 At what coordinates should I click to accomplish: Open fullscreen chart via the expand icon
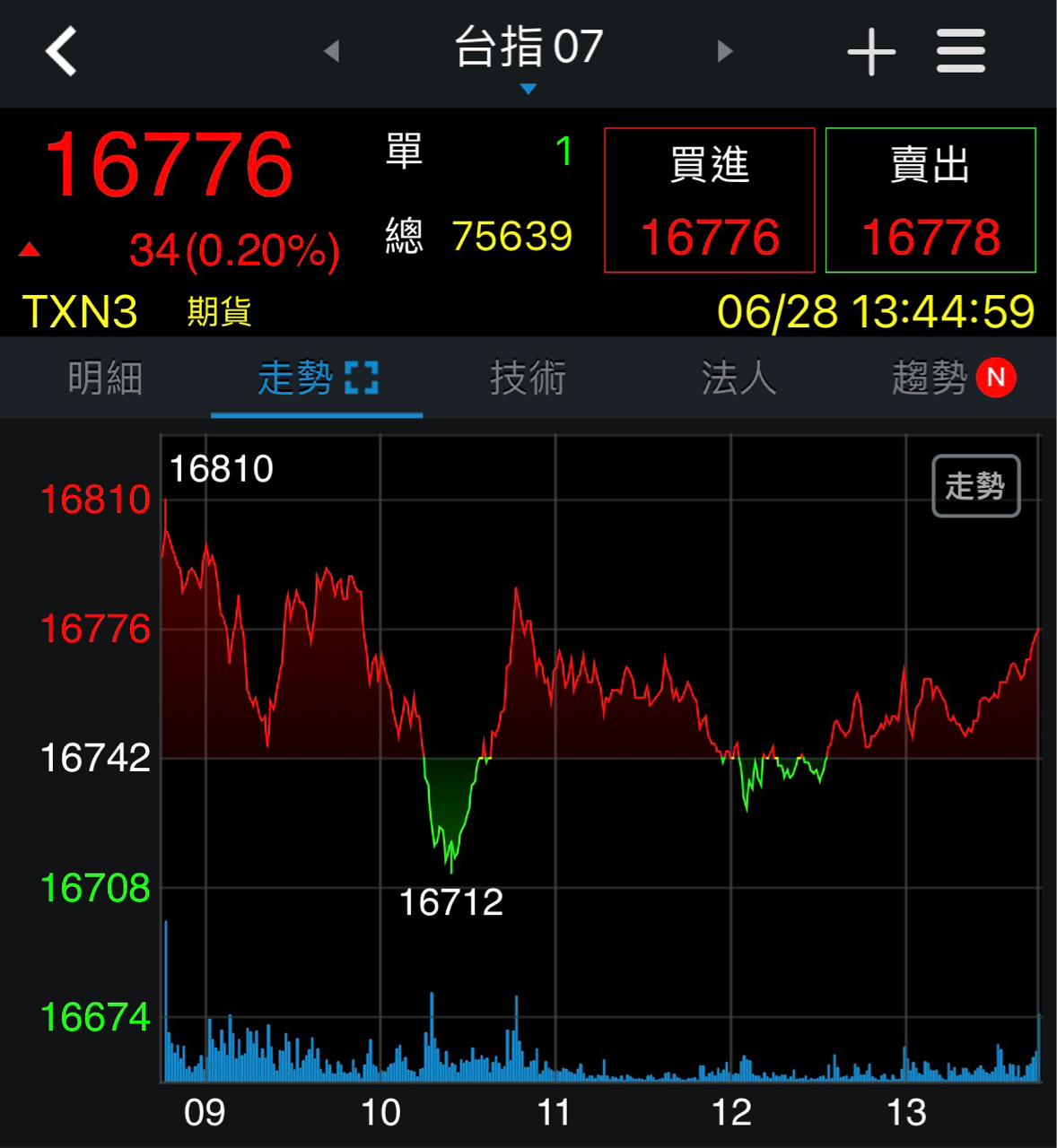pos(361,378)
